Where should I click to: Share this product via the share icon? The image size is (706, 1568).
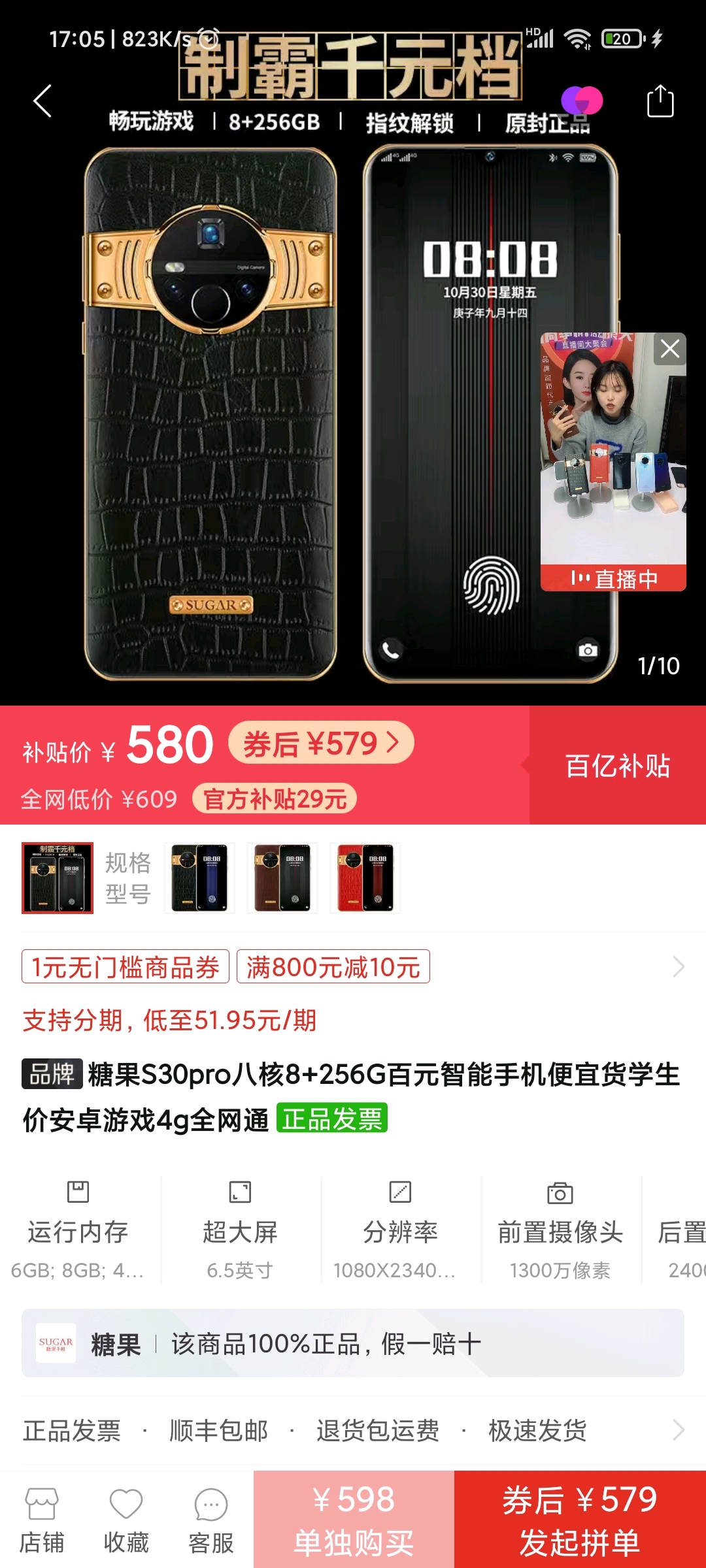click(x=660, y=101)
